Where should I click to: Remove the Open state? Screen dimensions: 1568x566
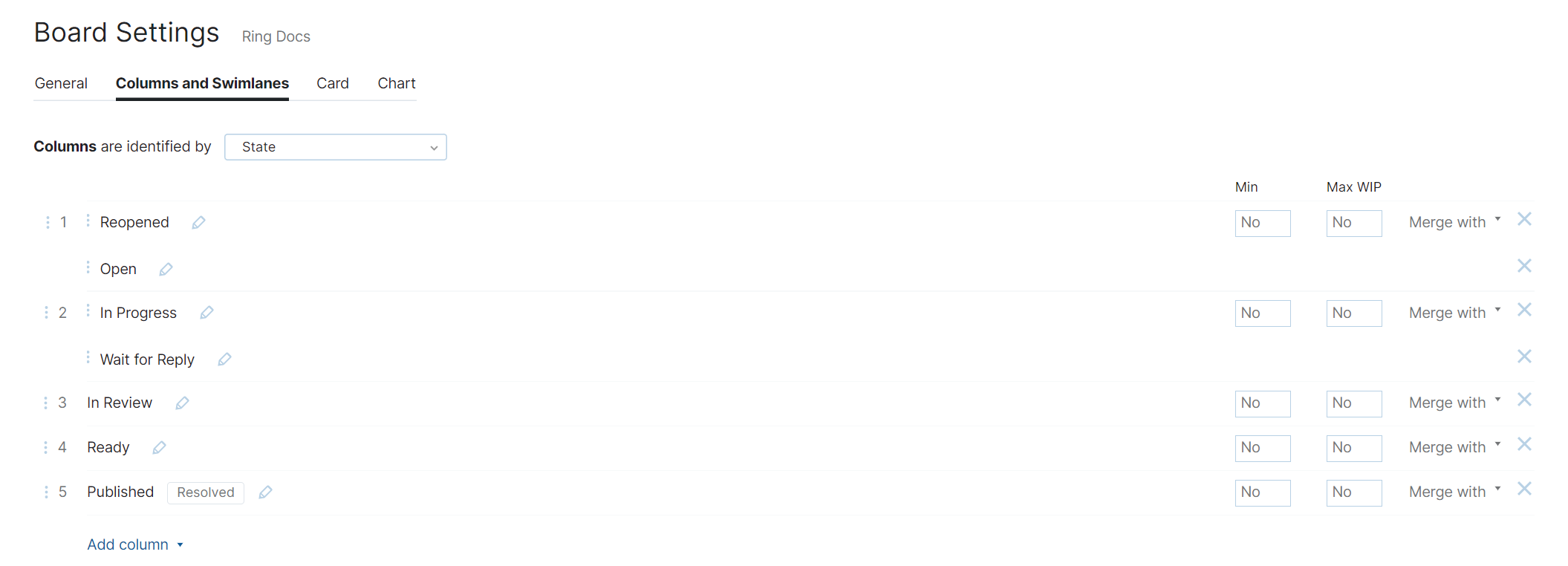[x=1524, y=266]
